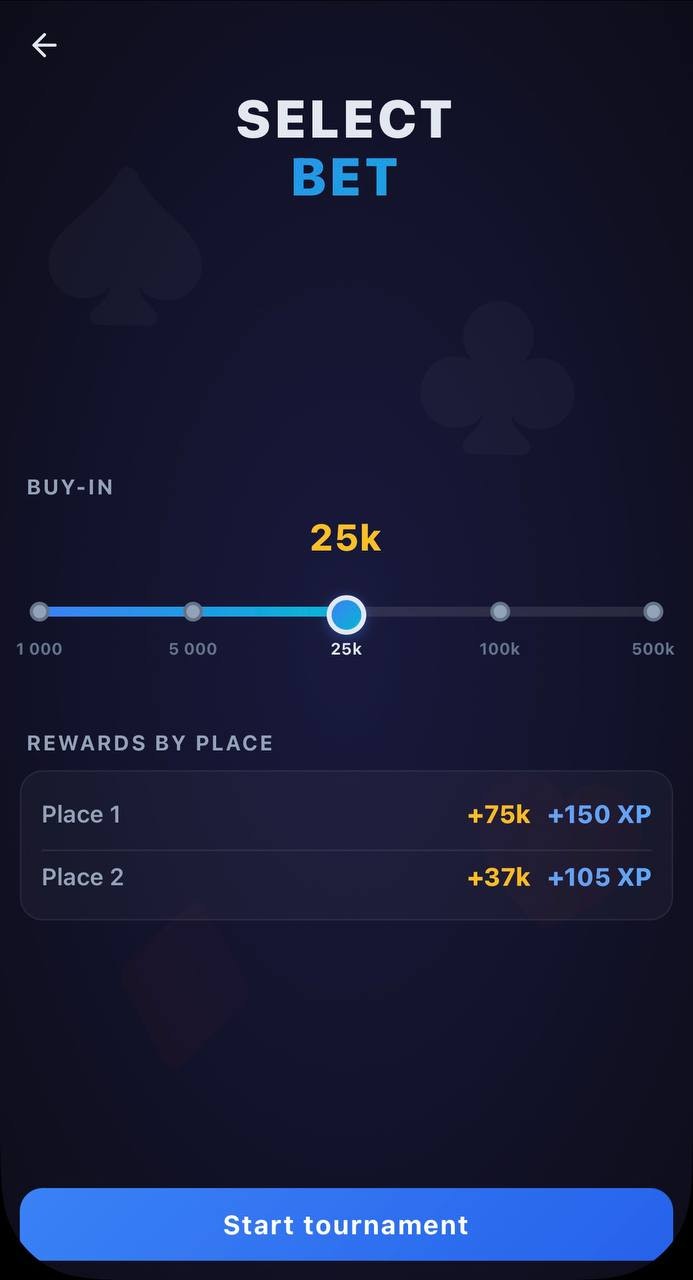Set buy-in to 1 000 on slider

tap(40, 612)
